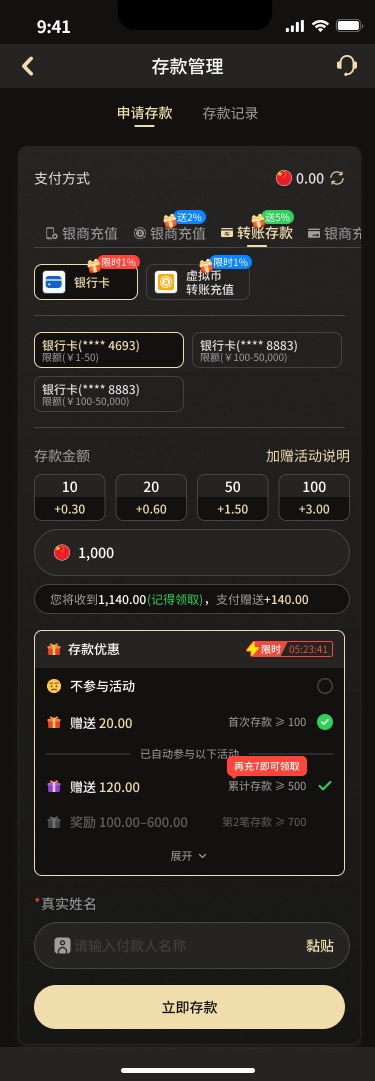375x1081 pixels.
Task: Select 赠送 20.00 first deposit bonus
Action: 190,723
